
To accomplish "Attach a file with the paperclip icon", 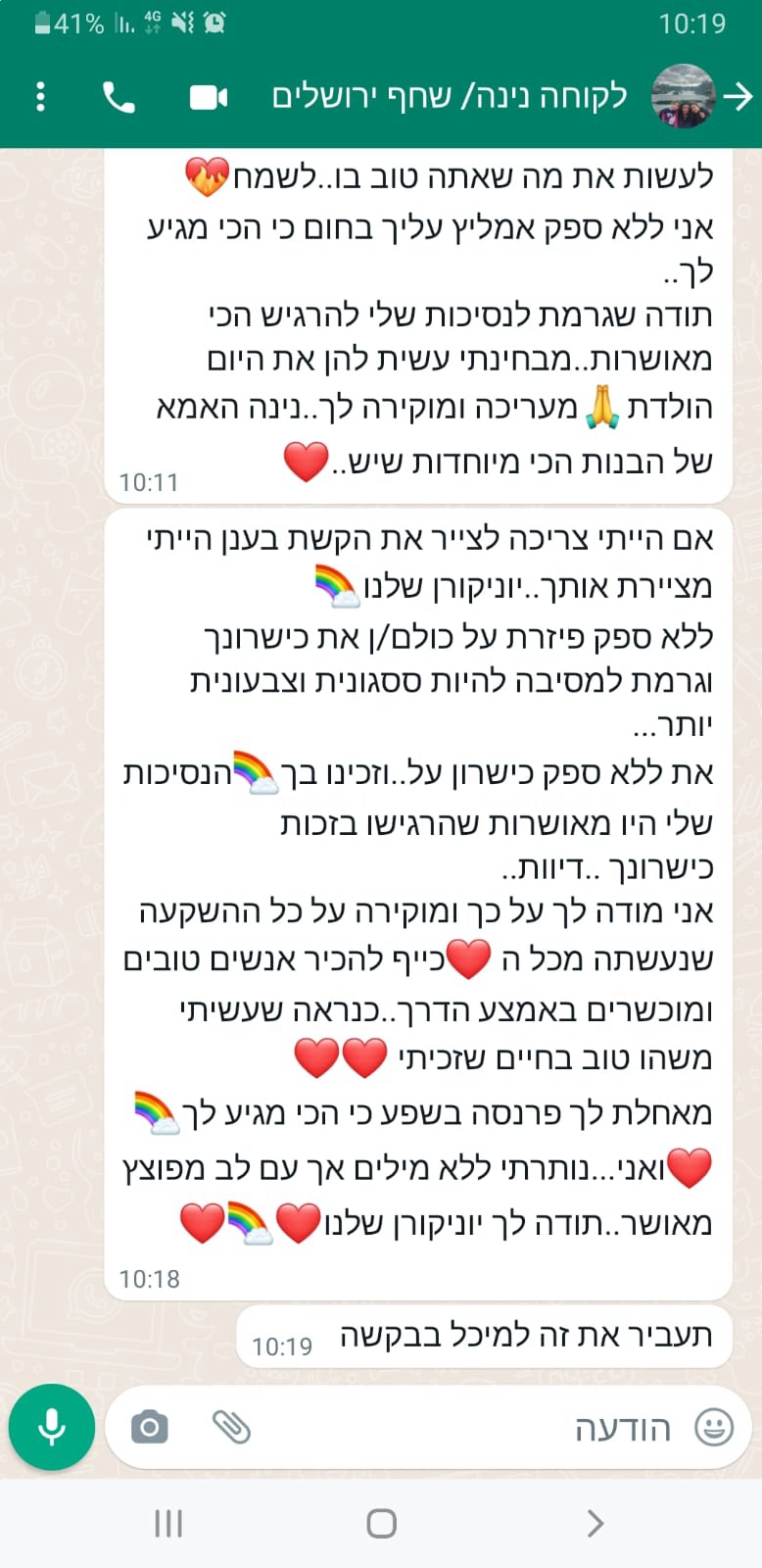I will click(231, 1428).
